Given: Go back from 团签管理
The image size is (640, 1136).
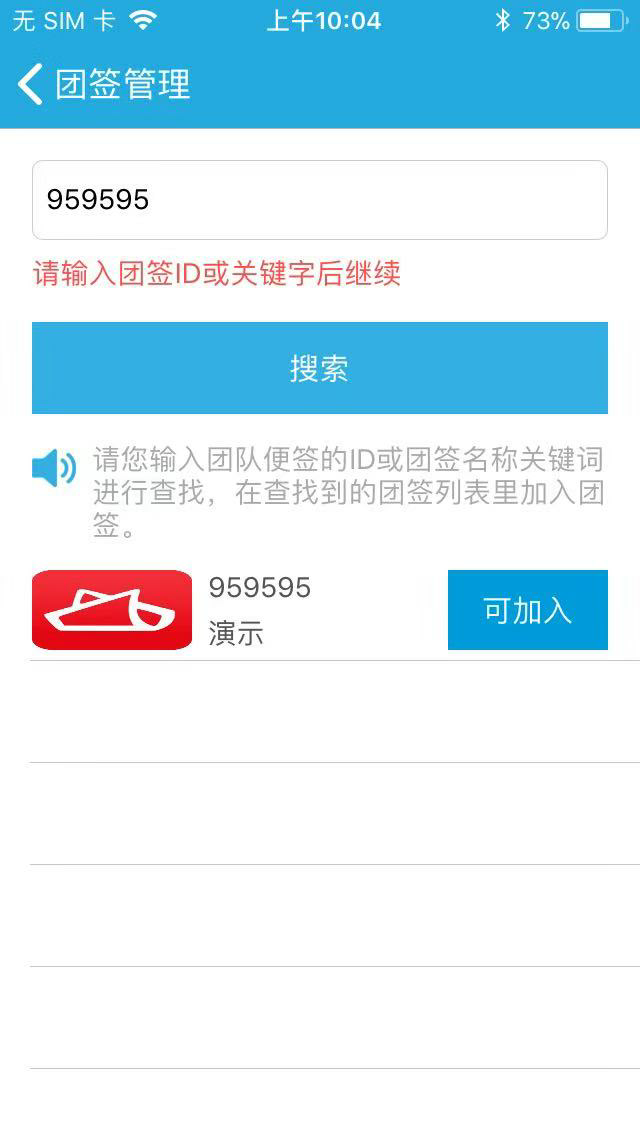Looking at the screenshot, I should coord(32,84).
